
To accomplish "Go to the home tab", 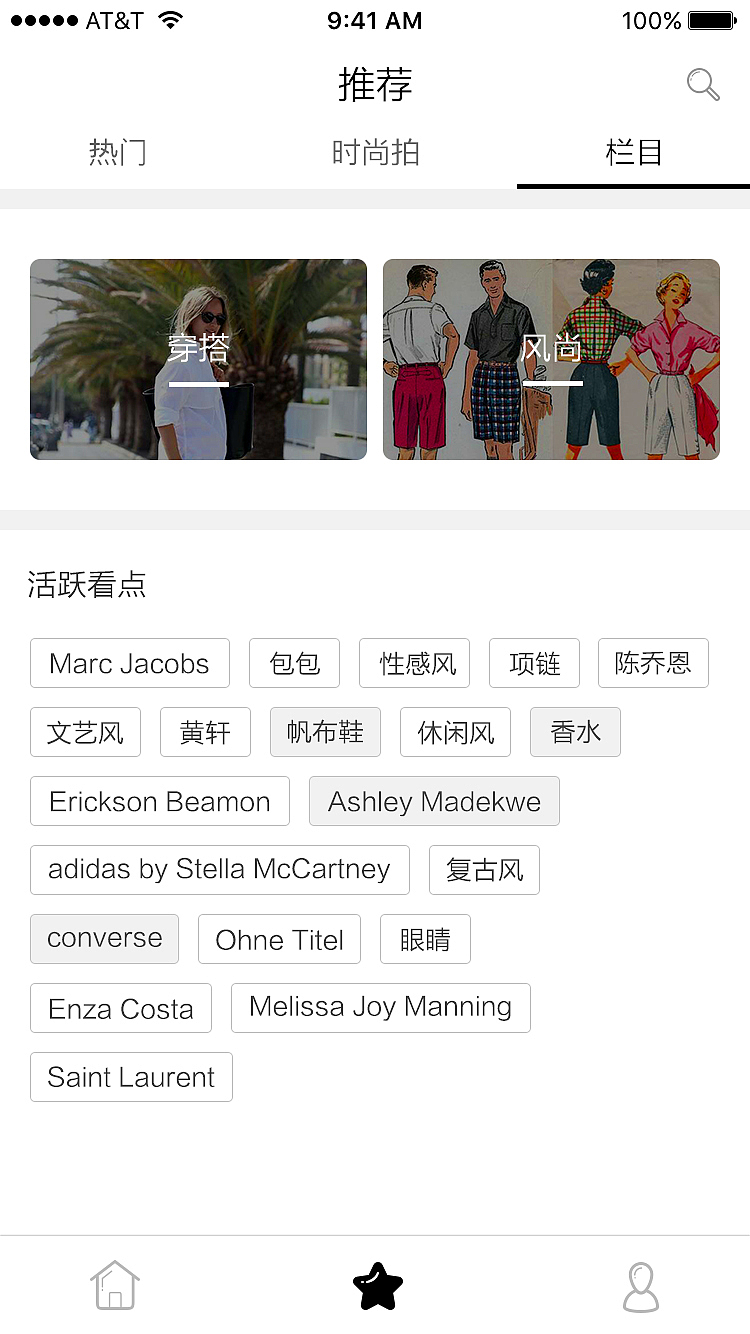I will pyautogui.click(x=115, y=1285).
